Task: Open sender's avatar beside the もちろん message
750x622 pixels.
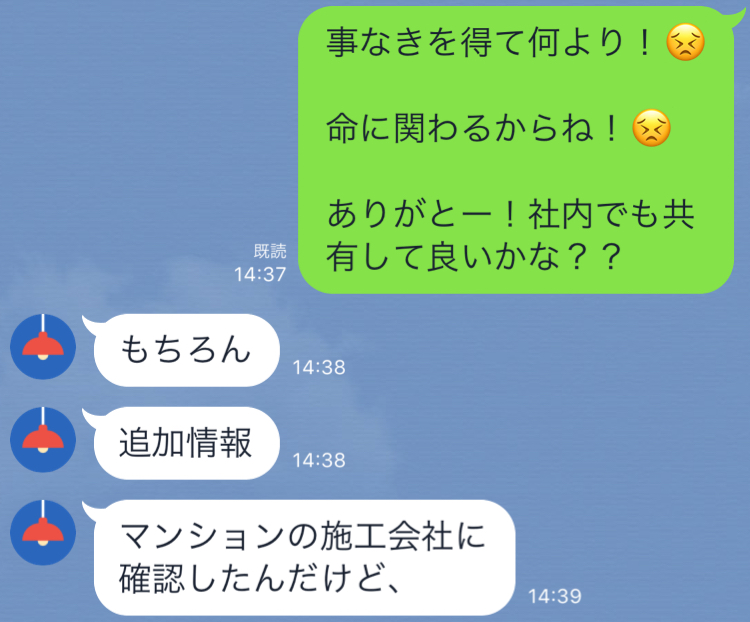Action: 43,347
